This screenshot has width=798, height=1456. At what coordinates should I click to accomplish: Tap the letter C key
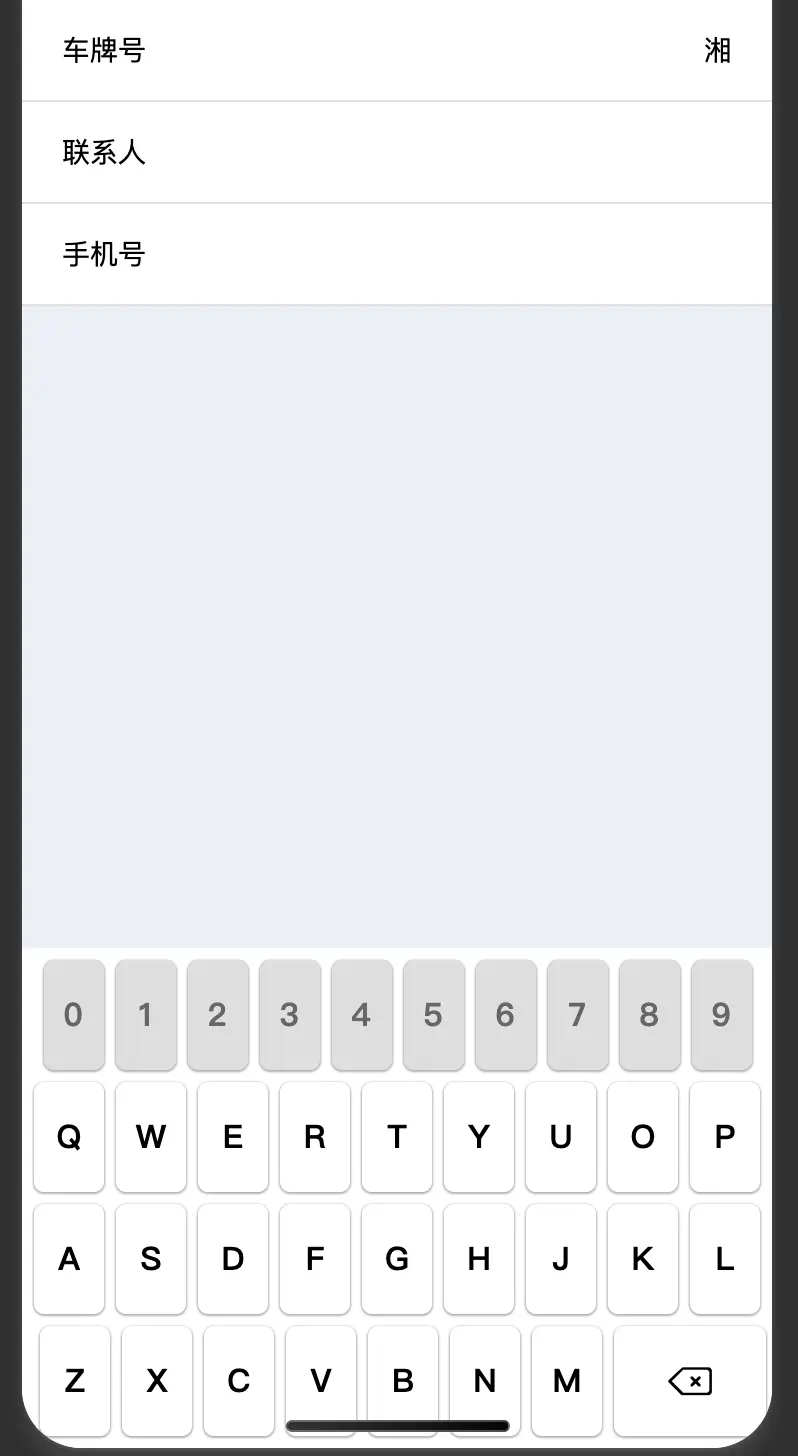(239, 1381)
